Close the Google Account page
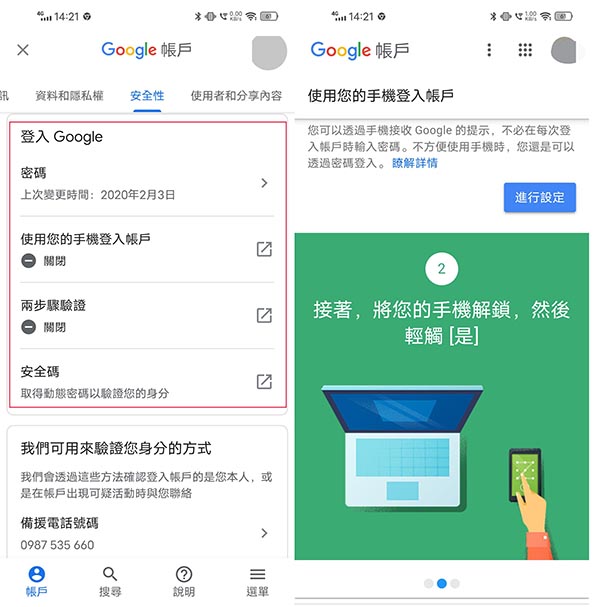The image size is (600, 607). (x=23, y=50)
